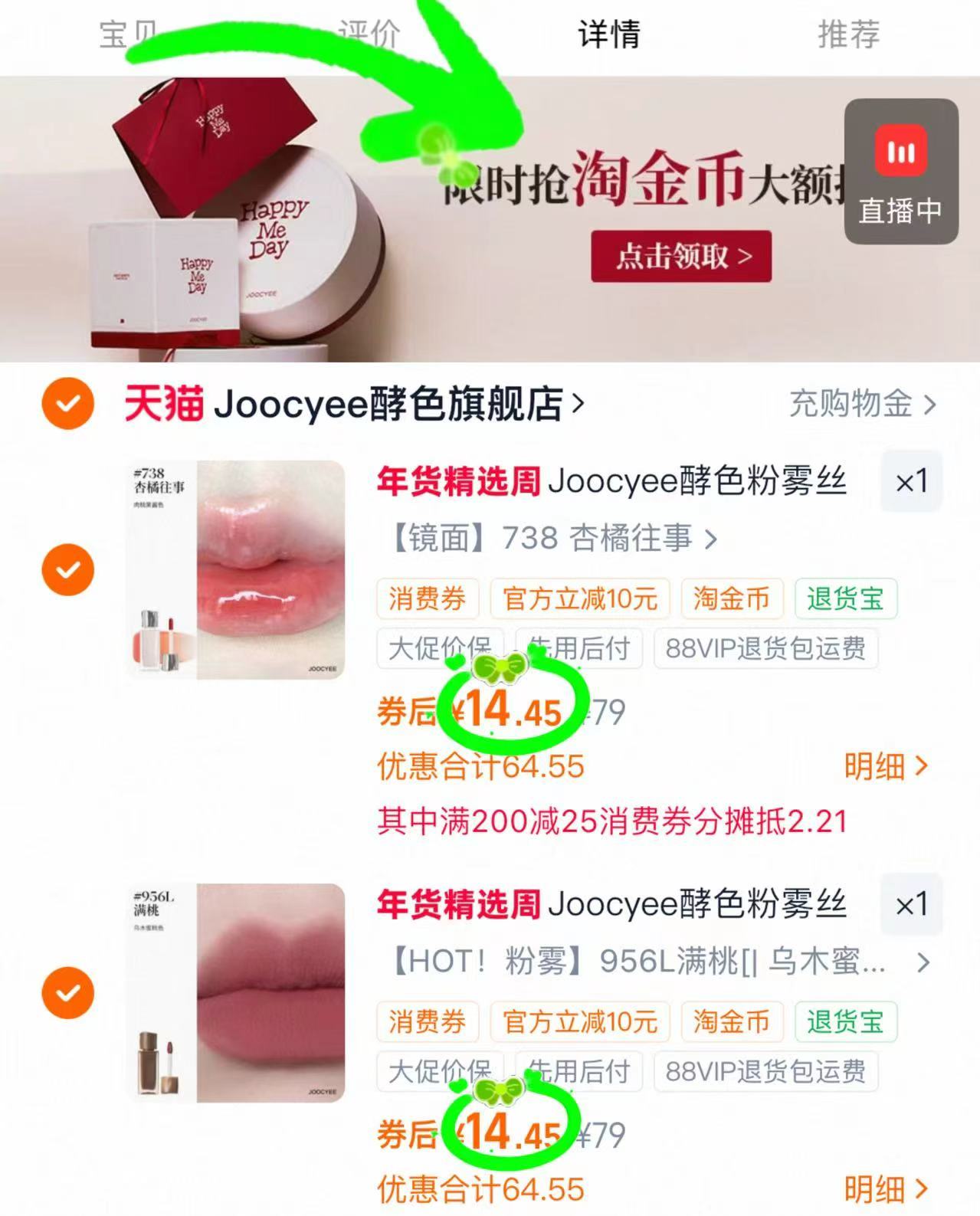The height and width of the screenshot is (1216, 980).
Task: Click the 消费券 badge on the second item
Action: coord(428,1021)
